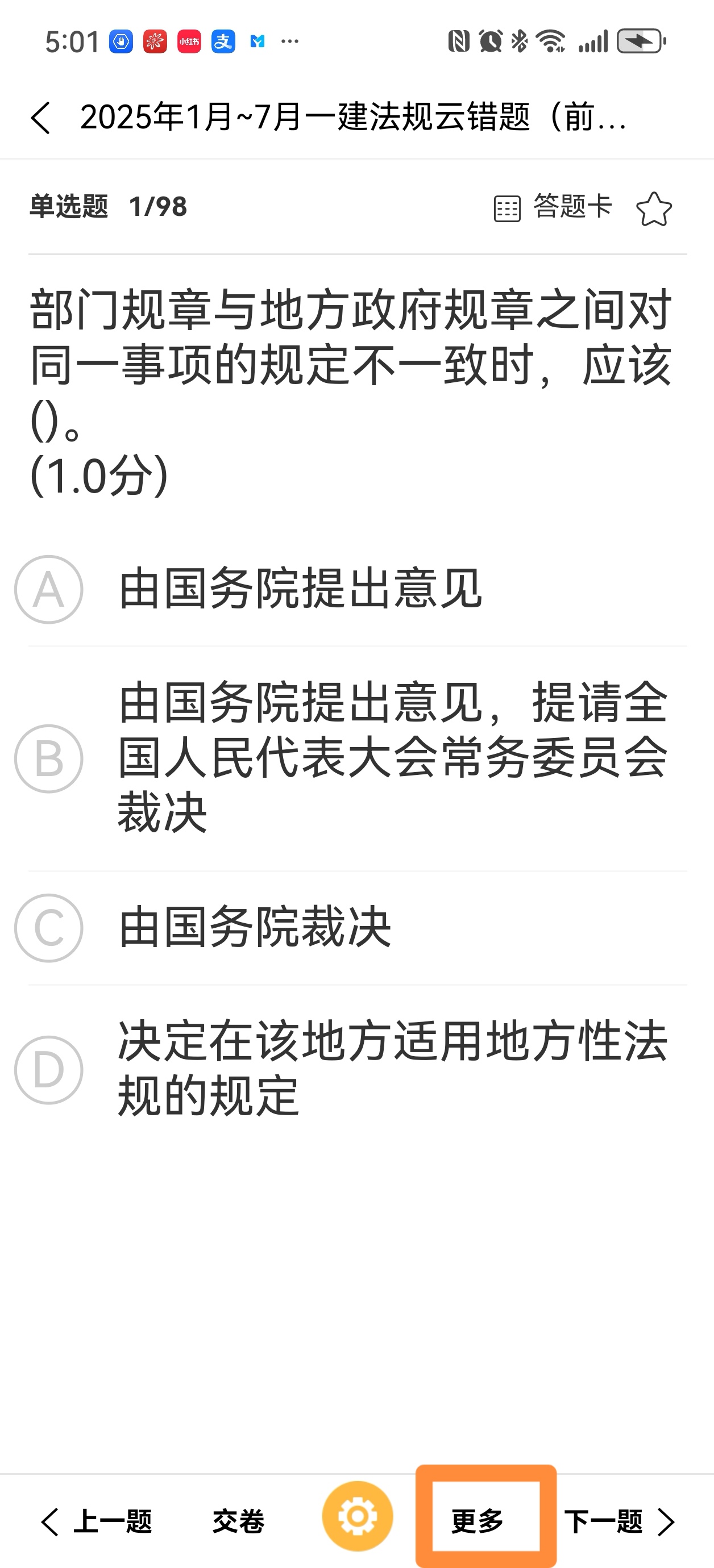Go back using 上一题

pyautogui.click(x=103, y=1520)
